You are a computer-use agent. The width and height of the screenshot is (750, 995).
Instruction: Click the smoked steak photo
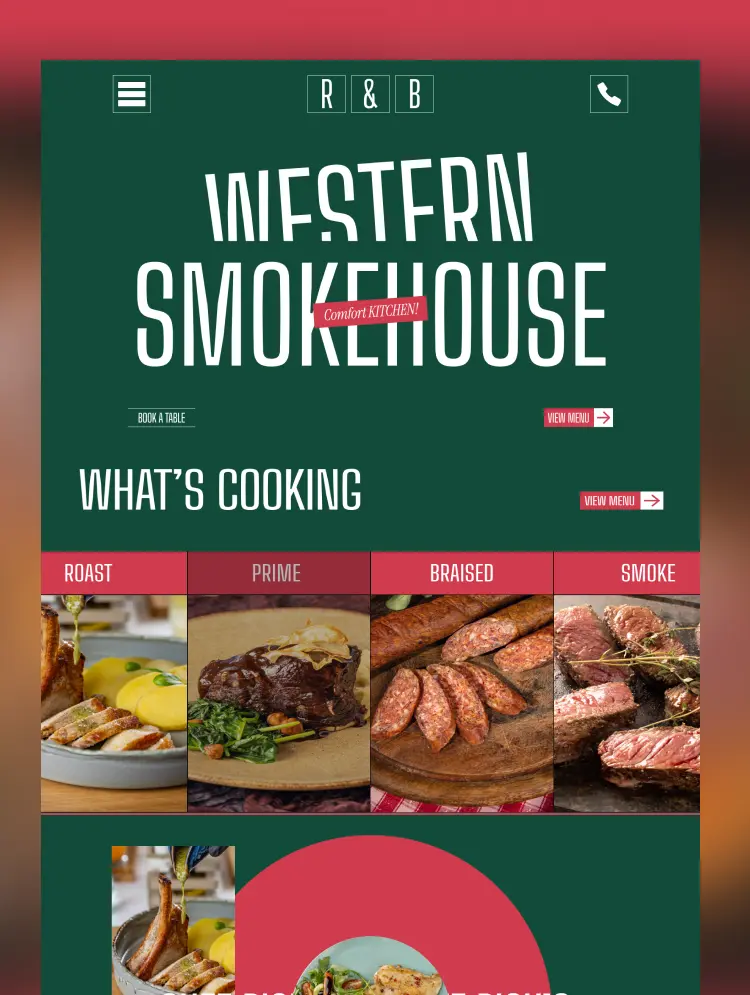[627, 702]
